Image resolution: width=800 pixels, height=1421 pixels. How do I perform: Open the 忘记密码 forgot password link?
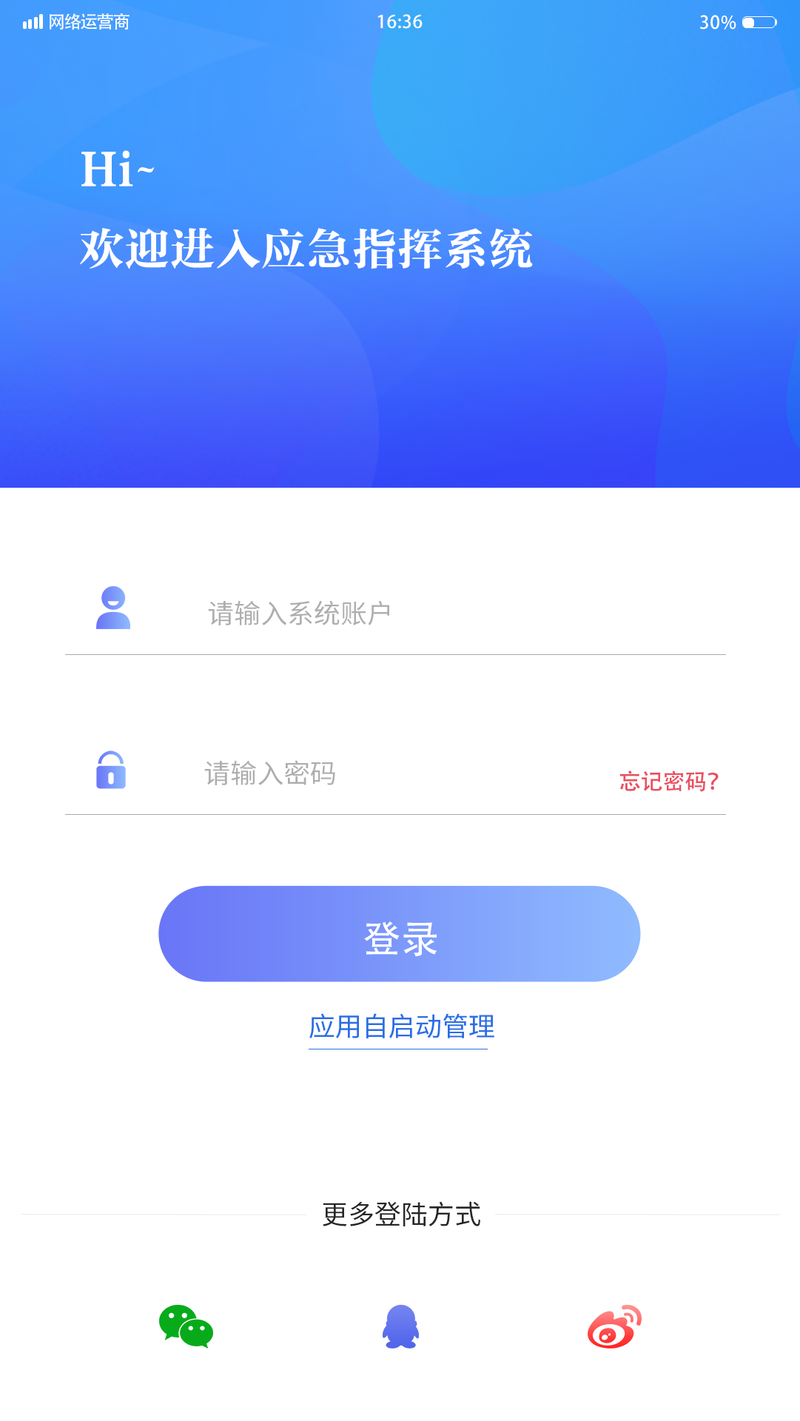click(669, 782)
